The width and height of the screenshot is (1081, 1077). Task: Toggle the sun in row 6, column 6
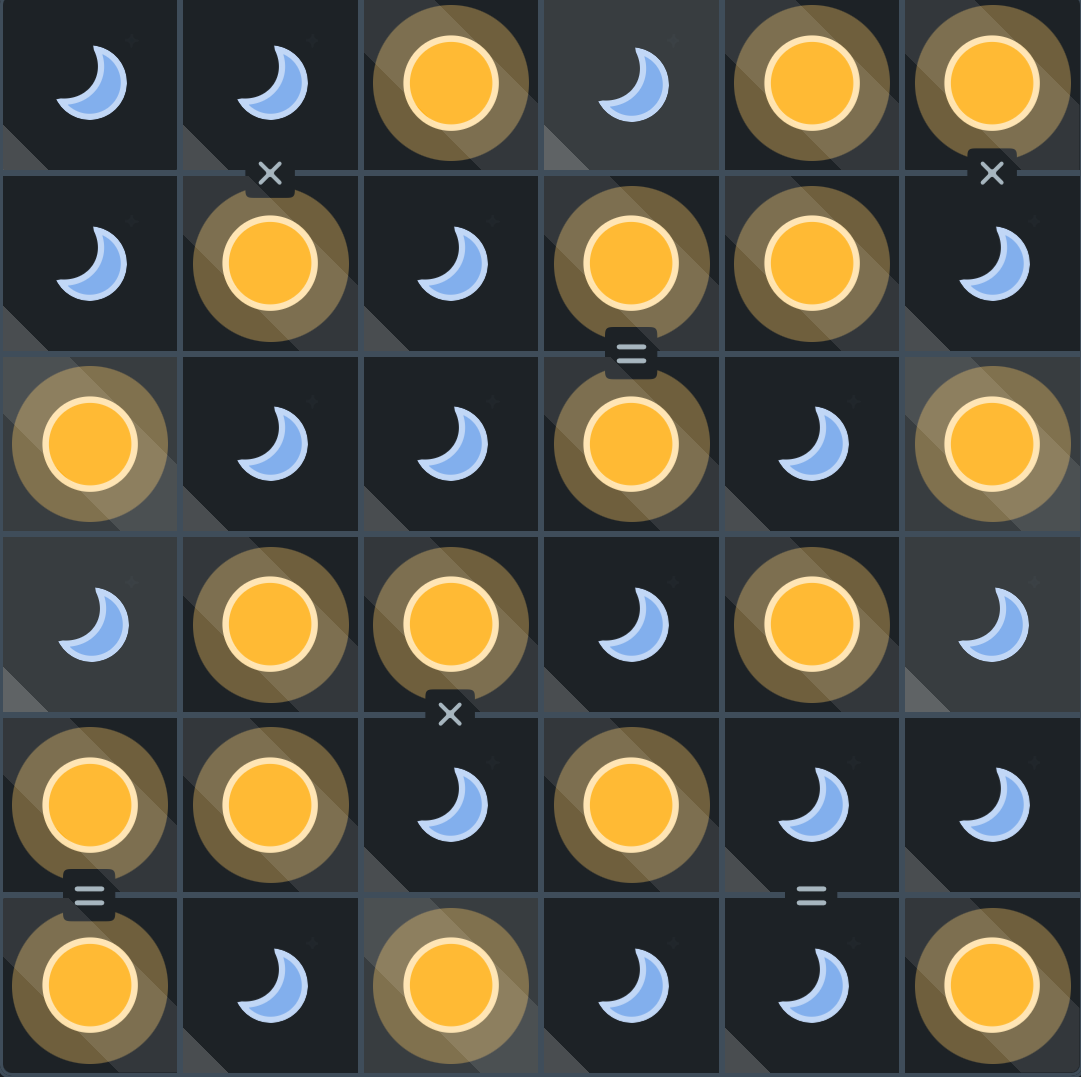pos(992,985)
